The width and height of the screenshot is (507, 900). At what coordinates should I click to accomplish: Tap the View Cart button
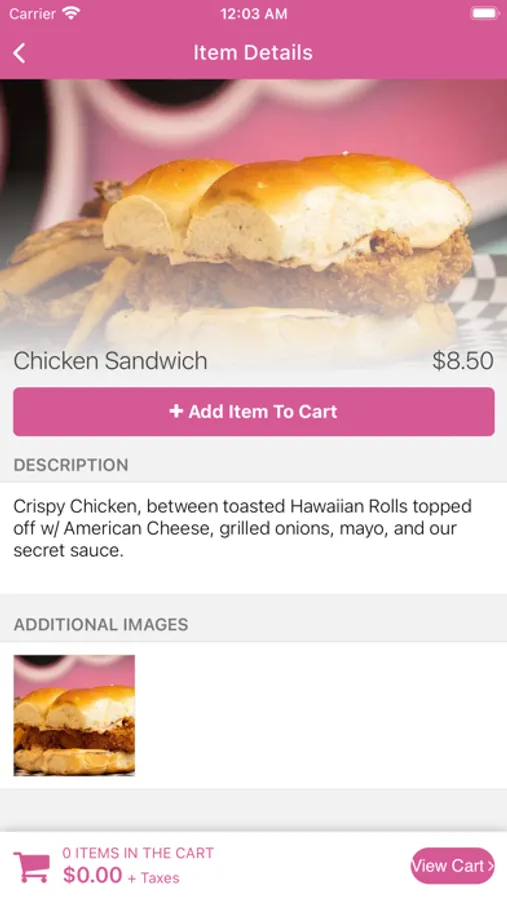[x=452, y=866]
